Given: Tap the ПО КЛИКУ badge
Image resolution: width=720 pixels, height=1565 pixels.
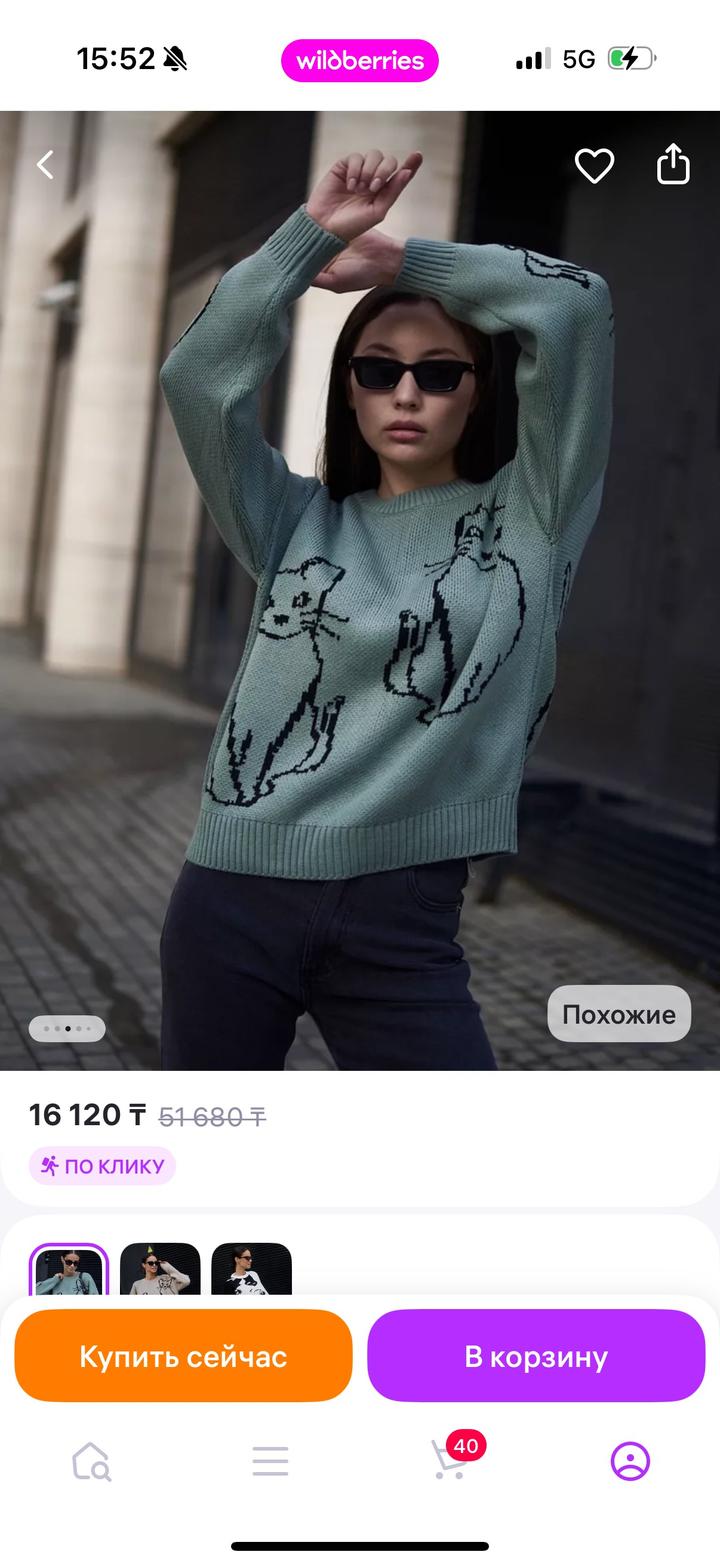Looking at the screenshot, I should point(102,1166).
